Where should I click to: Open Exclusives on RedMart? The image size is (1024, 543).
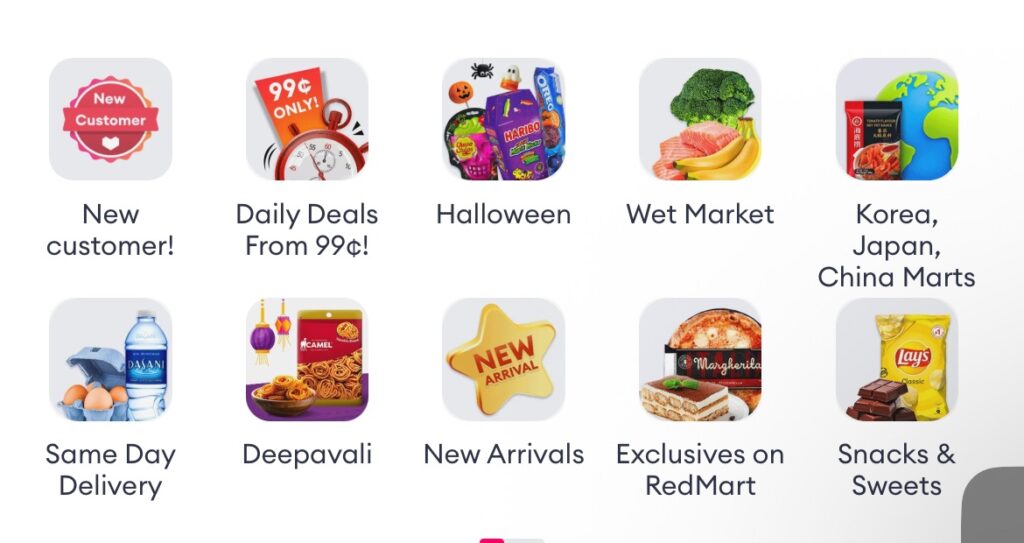pos(700,359)
